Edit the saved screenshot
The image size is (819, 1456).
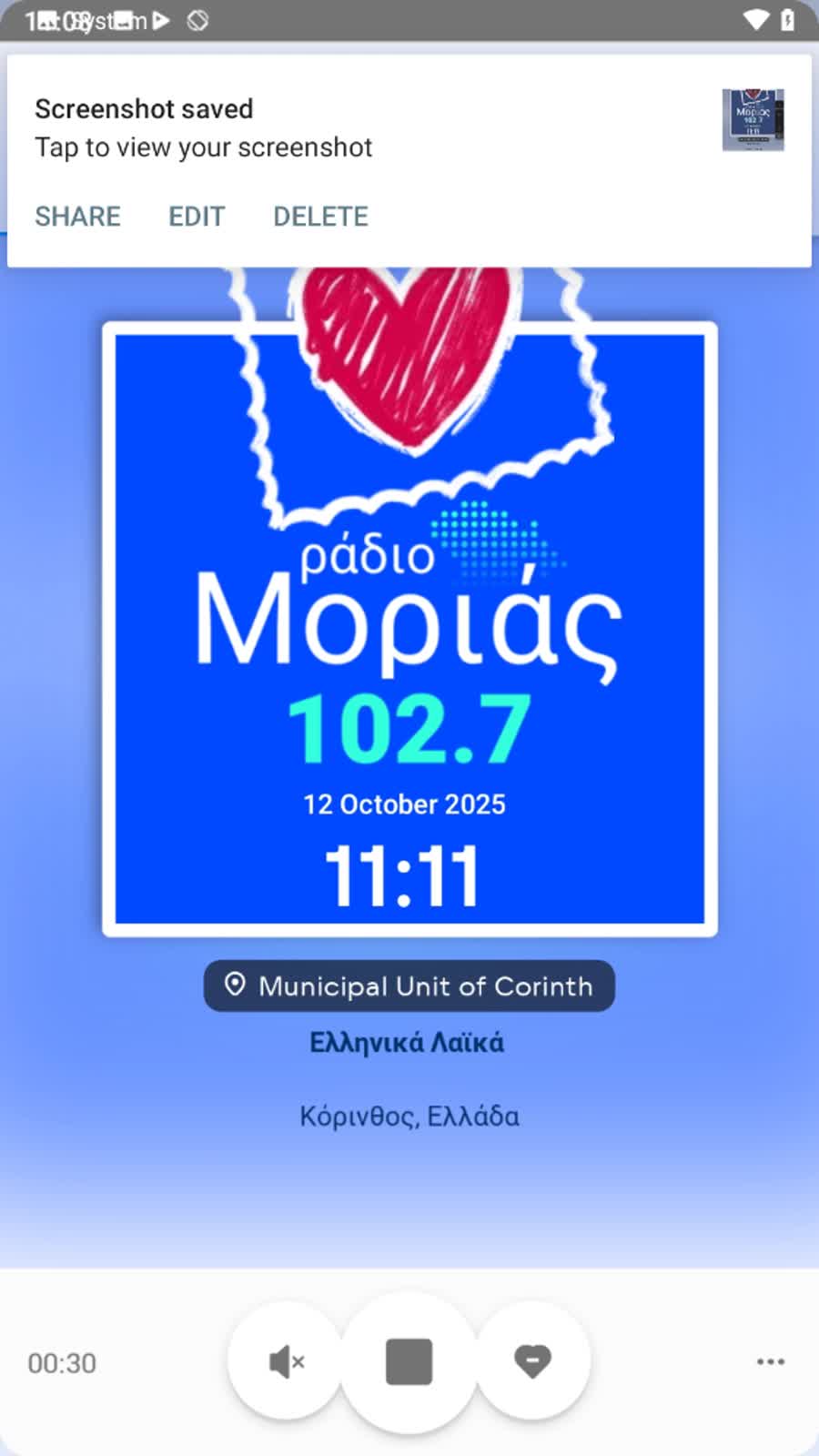pos(197,217)
